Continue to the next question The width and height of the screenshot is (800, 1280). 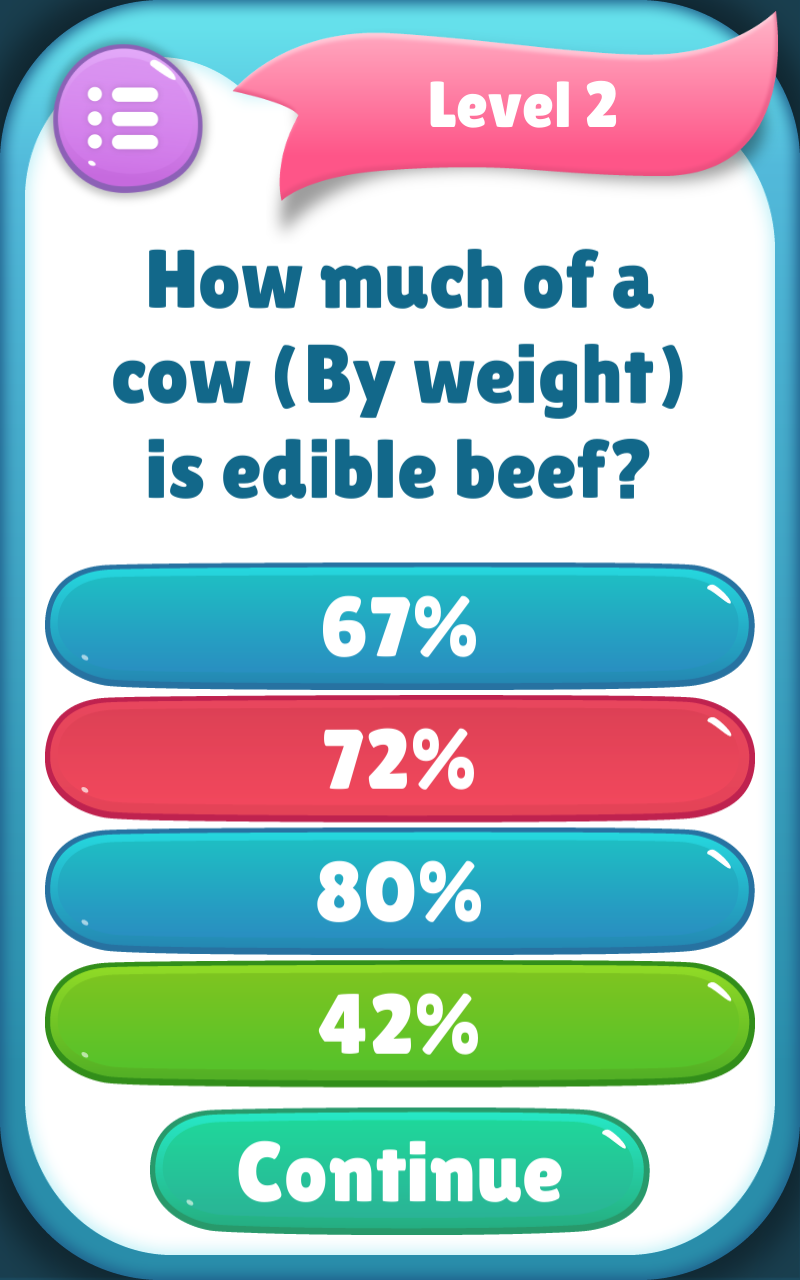(400, 1171)
